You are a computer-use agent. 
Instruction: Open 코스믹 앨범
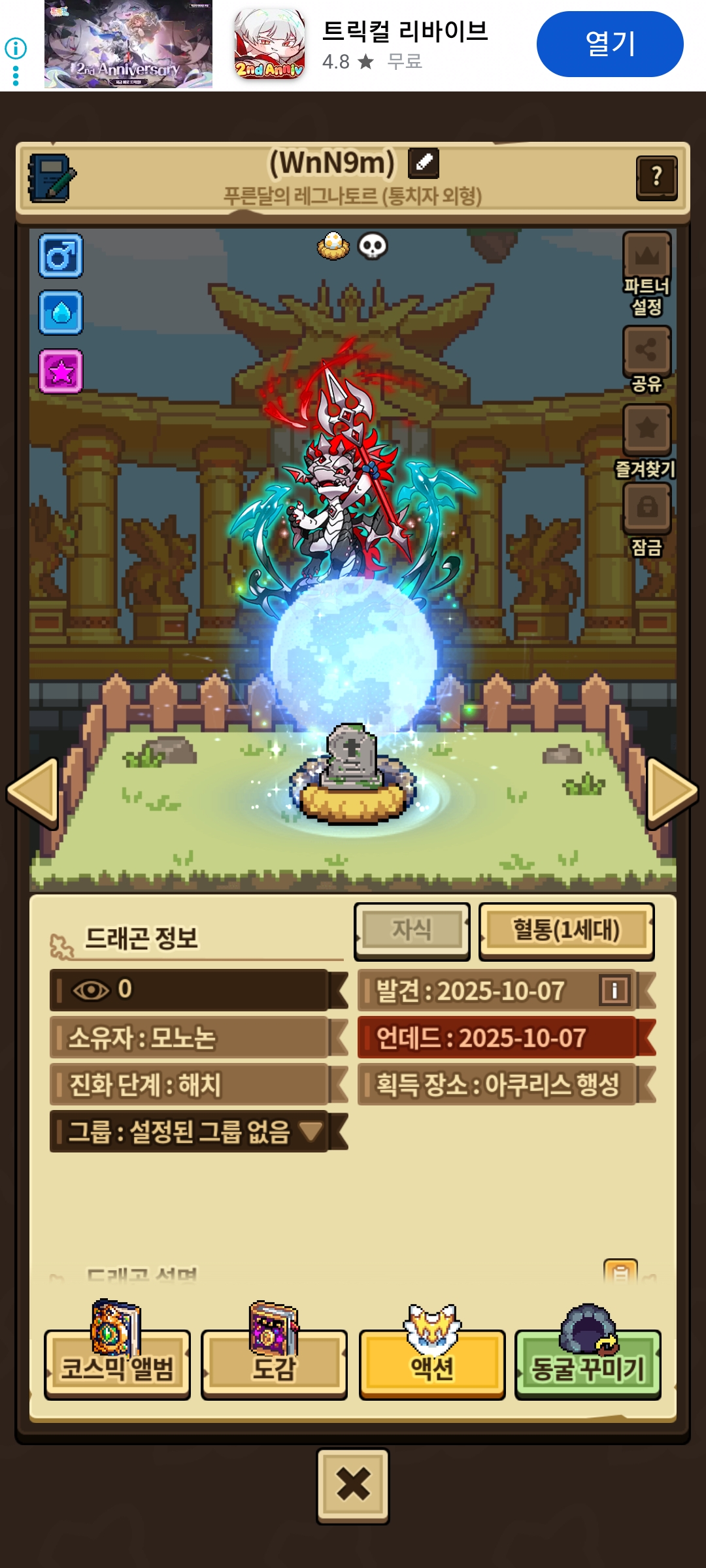[x=118, y=1365]
